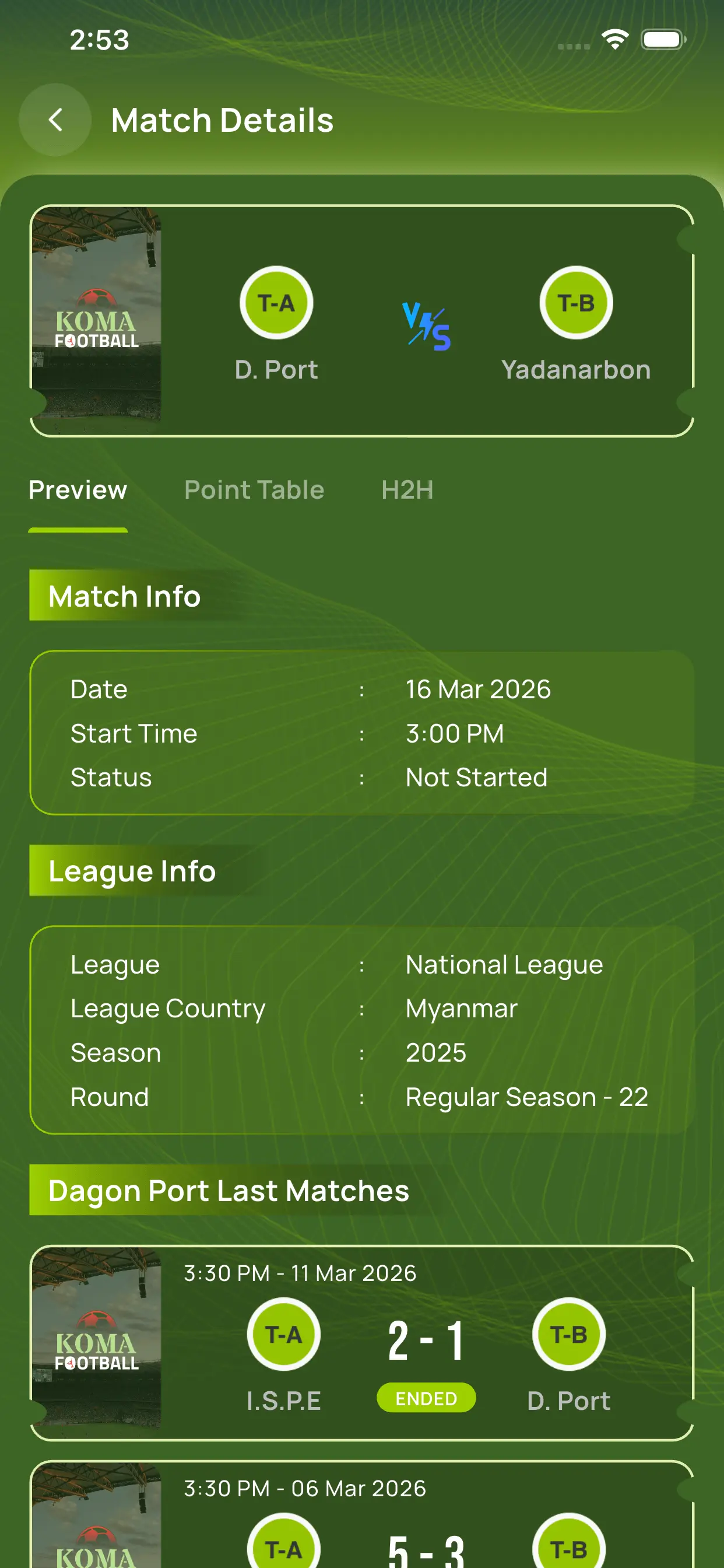Select the Point Table tab
Image resolution: width=724 pixels, height=1568 pixels.
[x=254, y=489]
